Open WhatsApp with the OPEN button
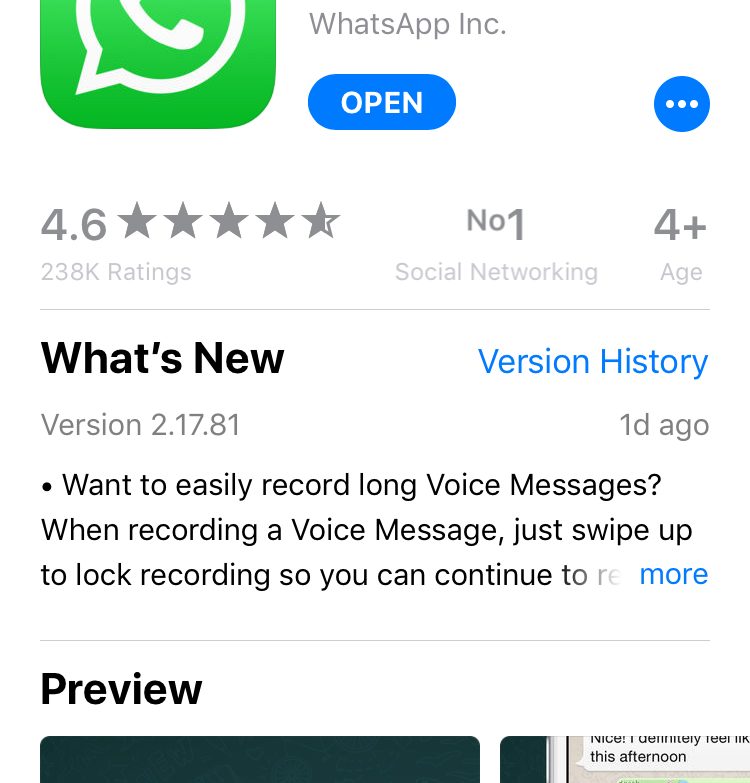 (382, 103)
